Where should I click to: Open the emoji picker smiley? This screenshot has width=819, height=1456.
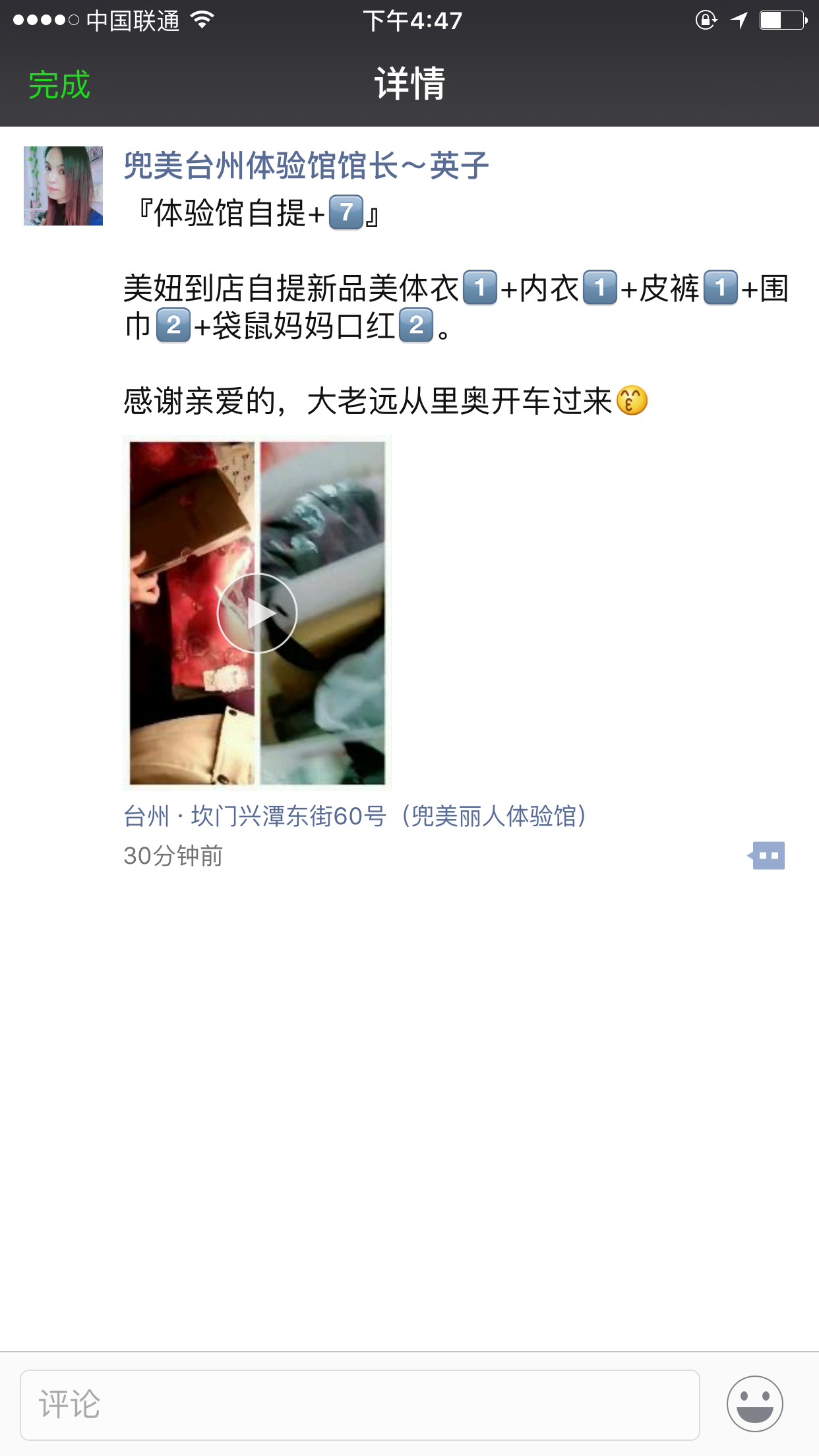click(x=754, y=1404)
